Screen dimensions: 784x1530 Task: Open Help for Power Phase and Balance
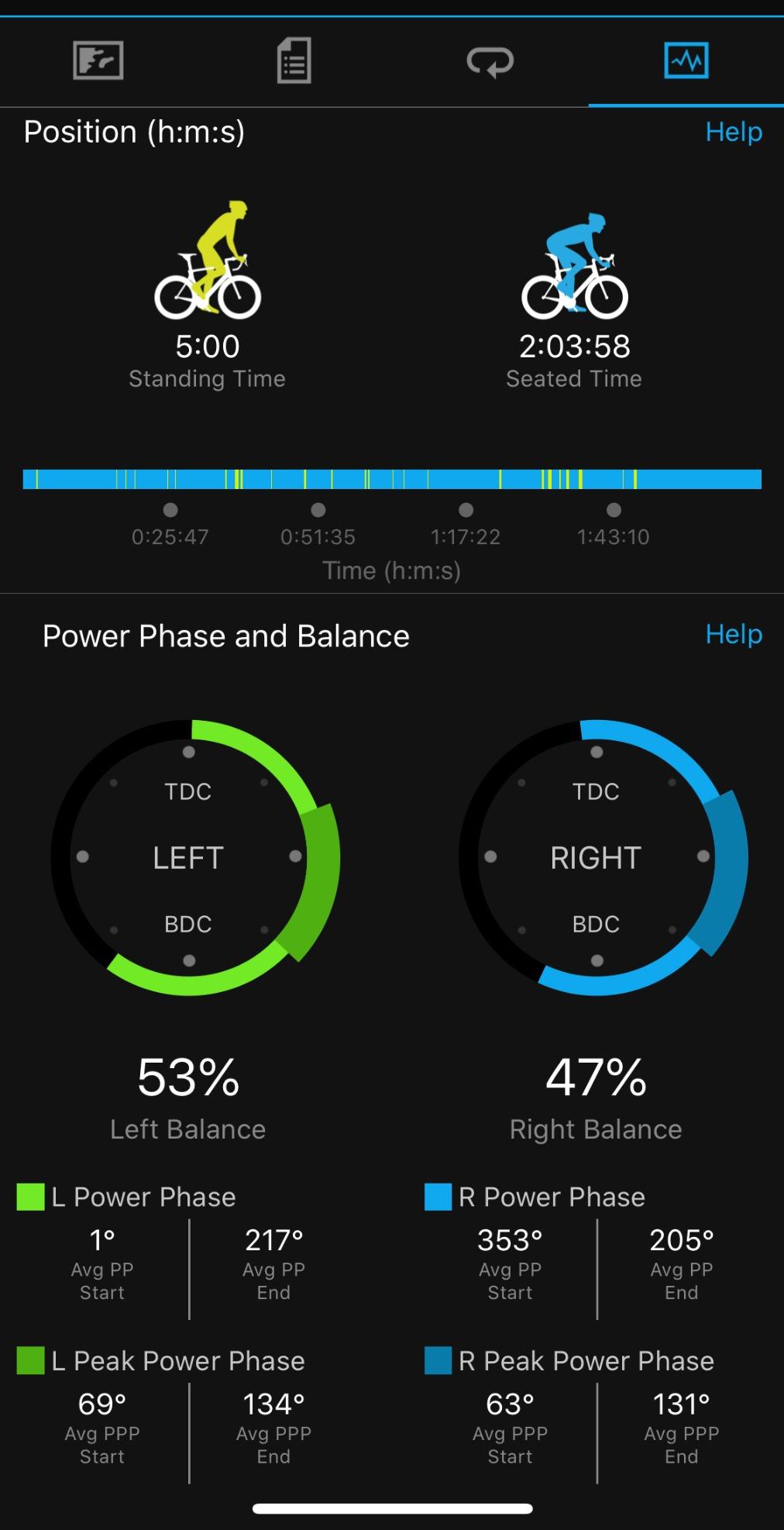click(733, 634)
